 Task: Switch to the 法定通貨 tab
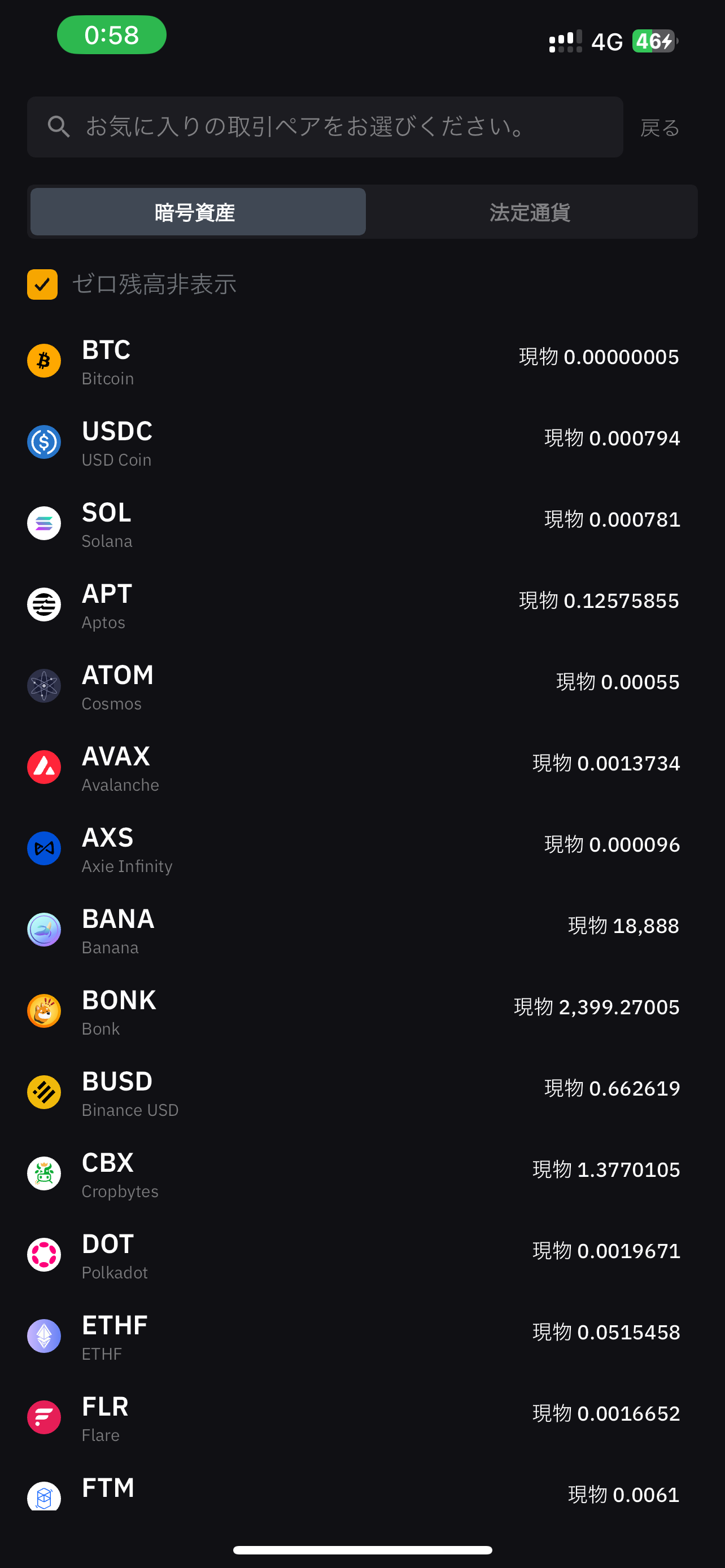coord(530,212)
